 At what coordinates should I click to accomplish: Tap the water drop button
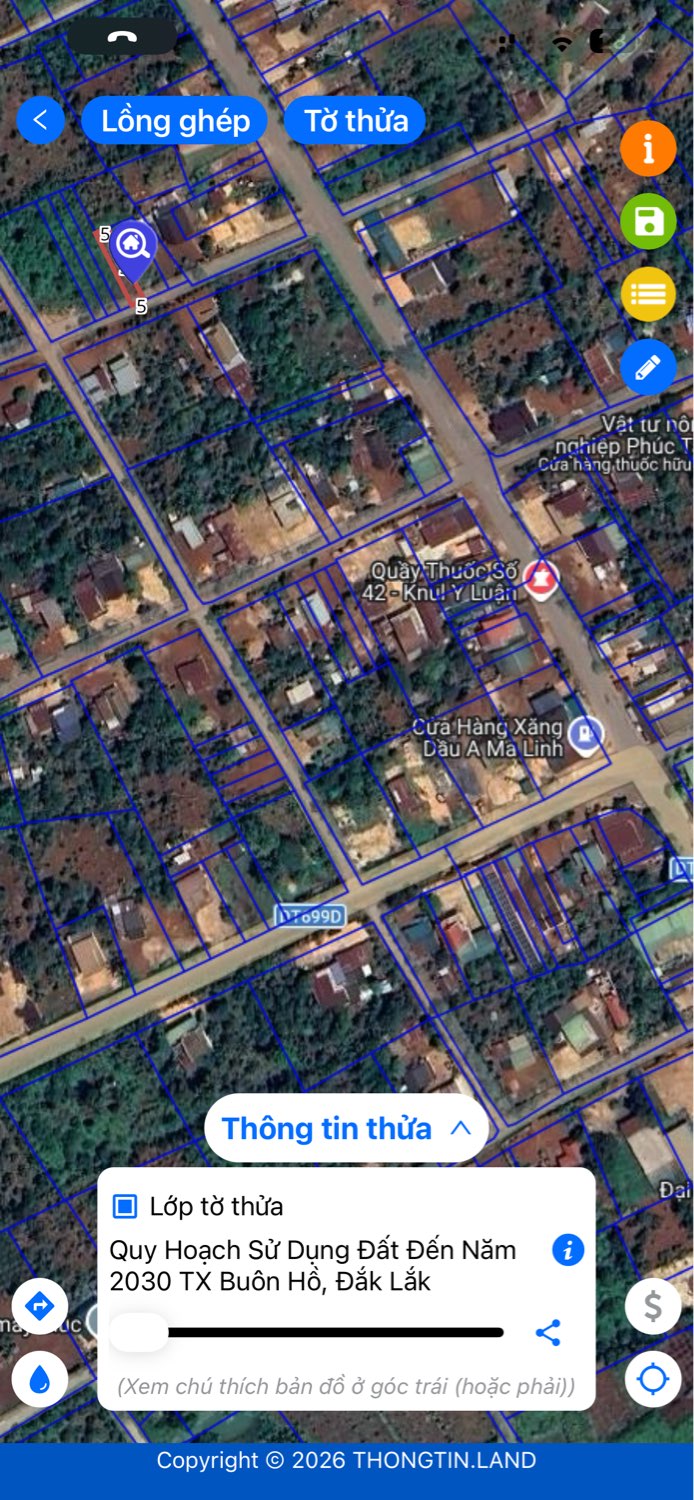40,1380
